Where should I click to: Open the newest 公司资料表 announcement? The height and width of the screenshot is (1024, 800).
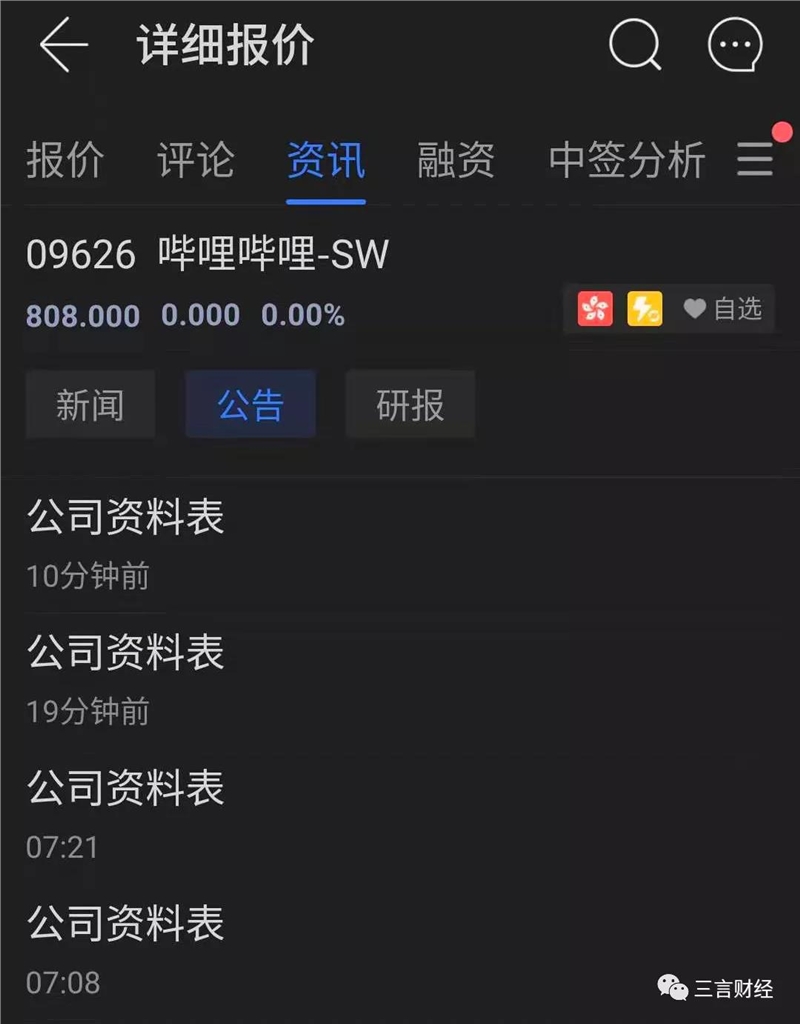tap(126, 516)
